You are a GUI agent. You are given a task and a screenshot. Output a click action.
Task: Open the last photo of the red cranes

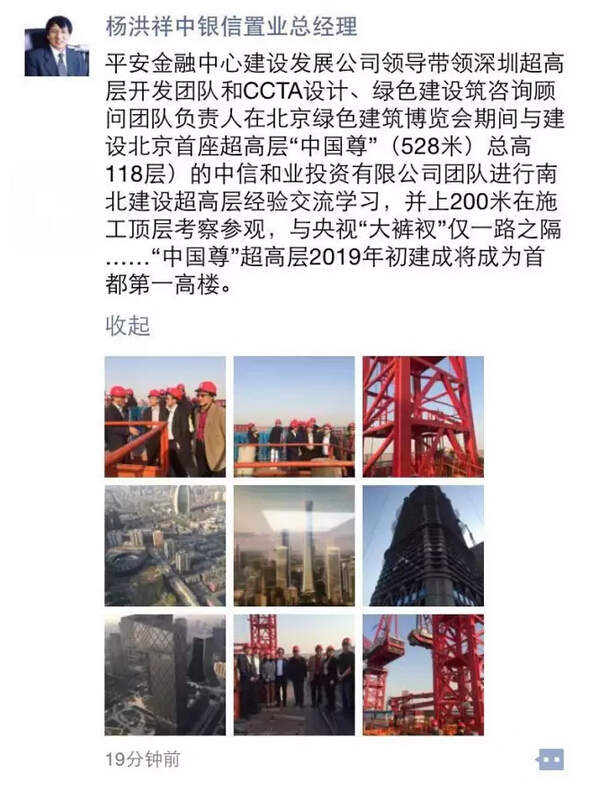click(423, 675)
